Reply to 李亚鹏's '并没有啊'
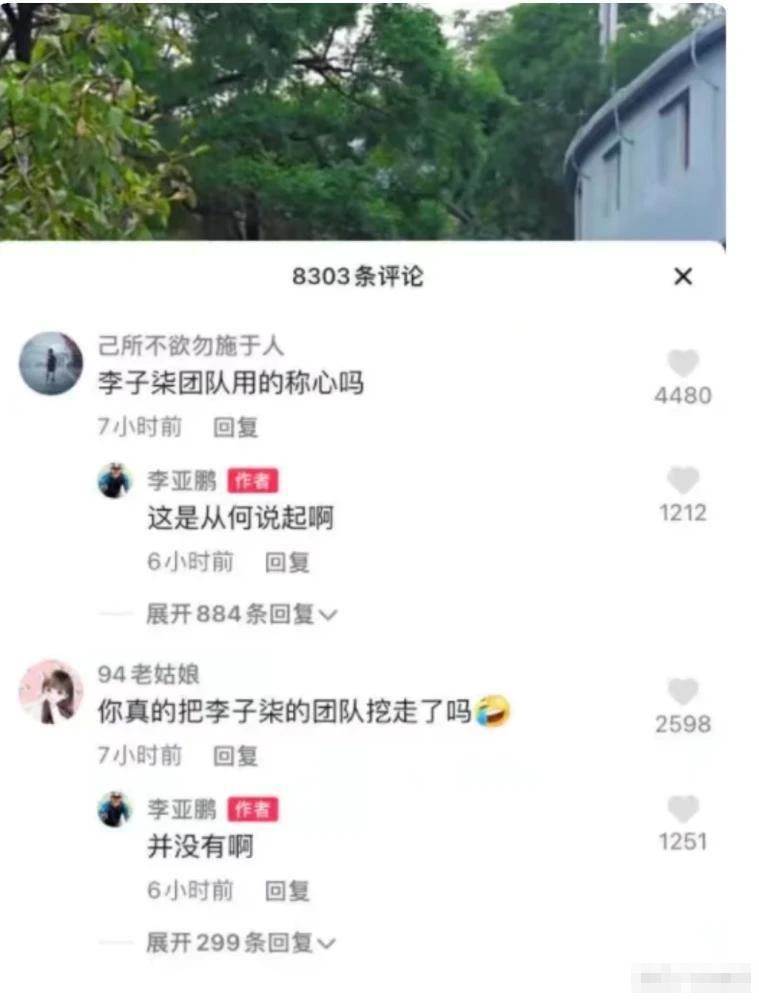 pyautogui.click(x=287, y=890)
